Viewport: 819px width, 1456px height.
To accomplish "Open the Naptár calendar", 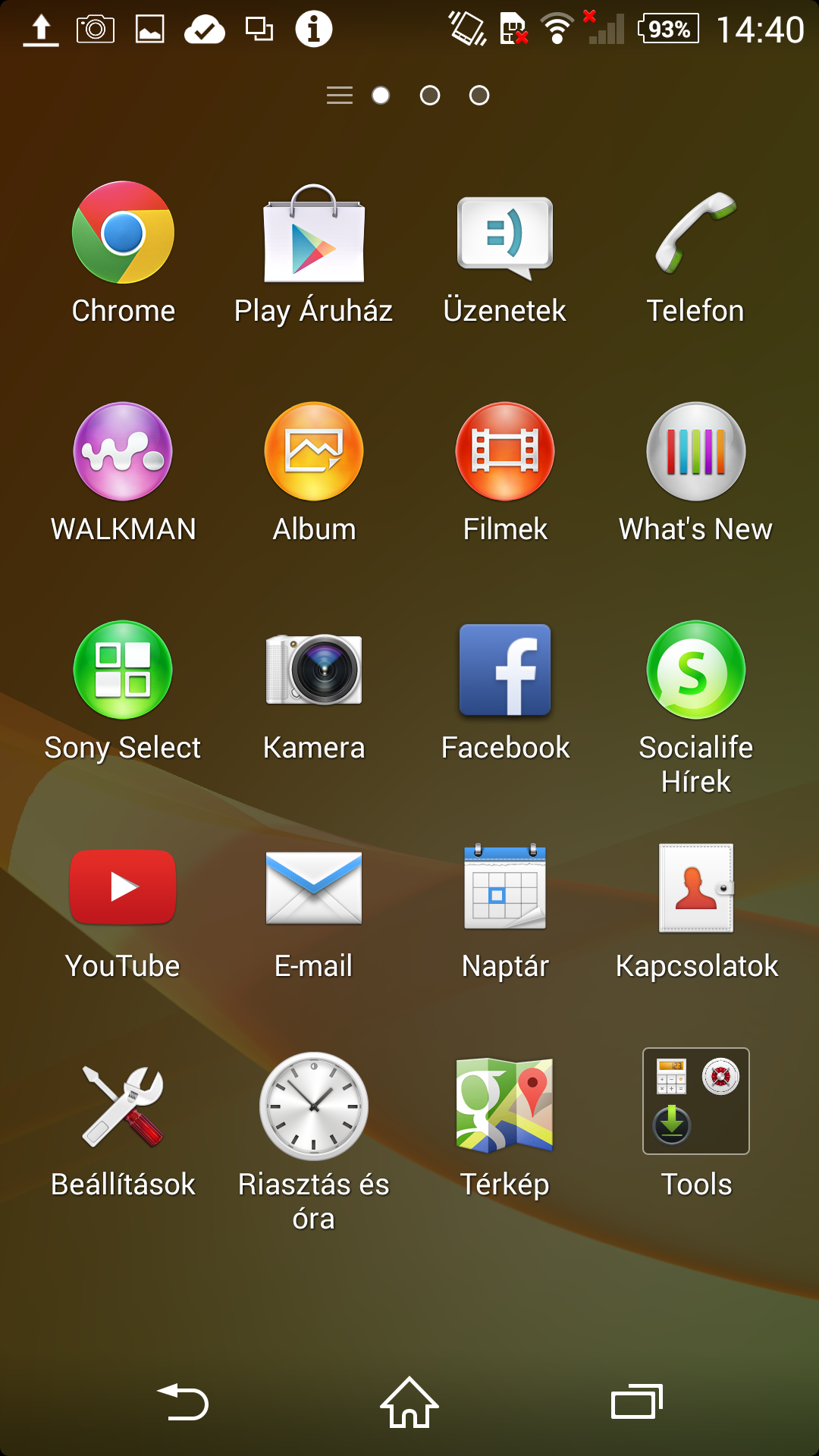I will (505, 887).
